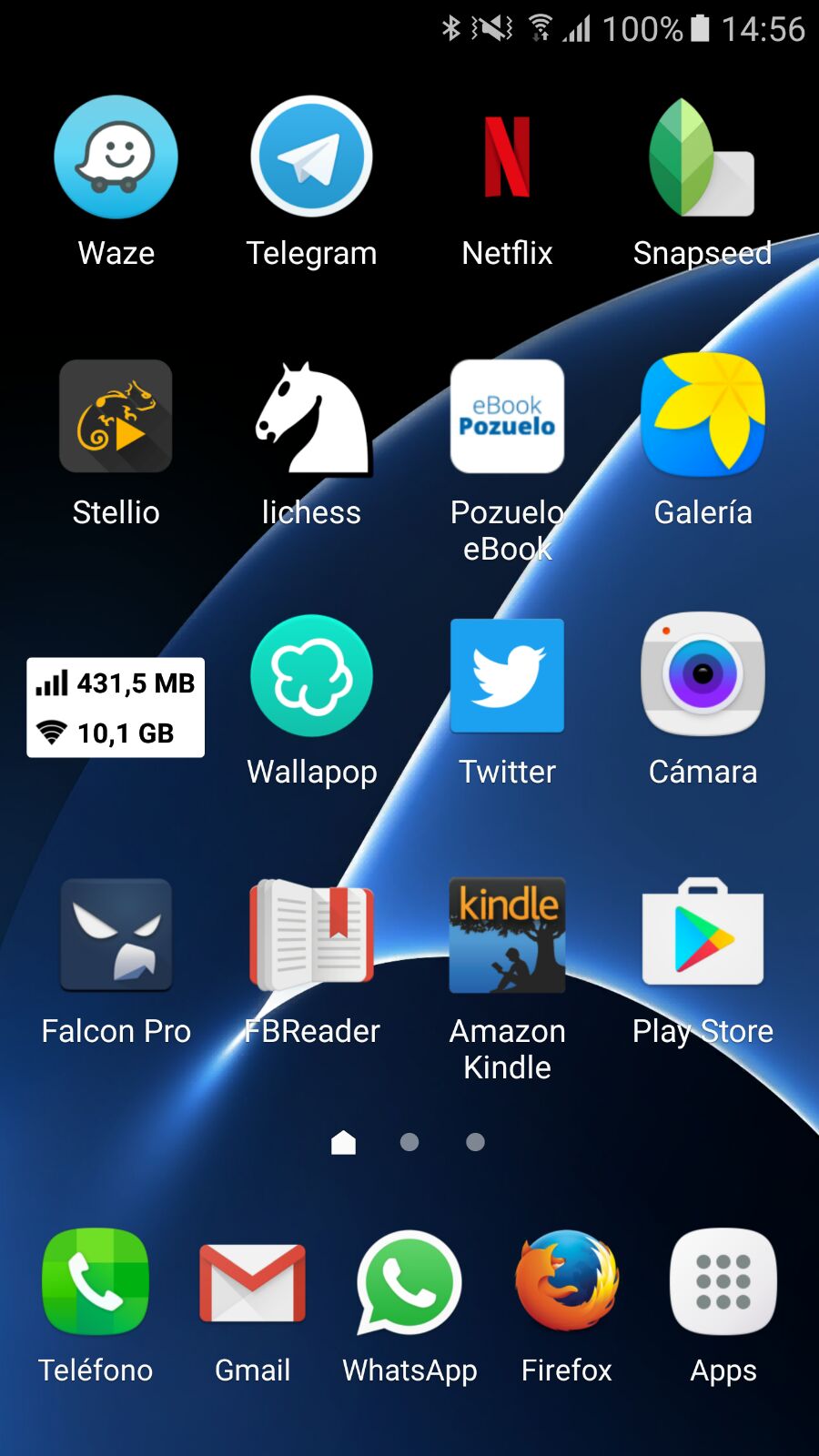Image resolution: width=819 pixels, height=1456 pixels.
Task: Tap the data usage widget
Action: 116,707
